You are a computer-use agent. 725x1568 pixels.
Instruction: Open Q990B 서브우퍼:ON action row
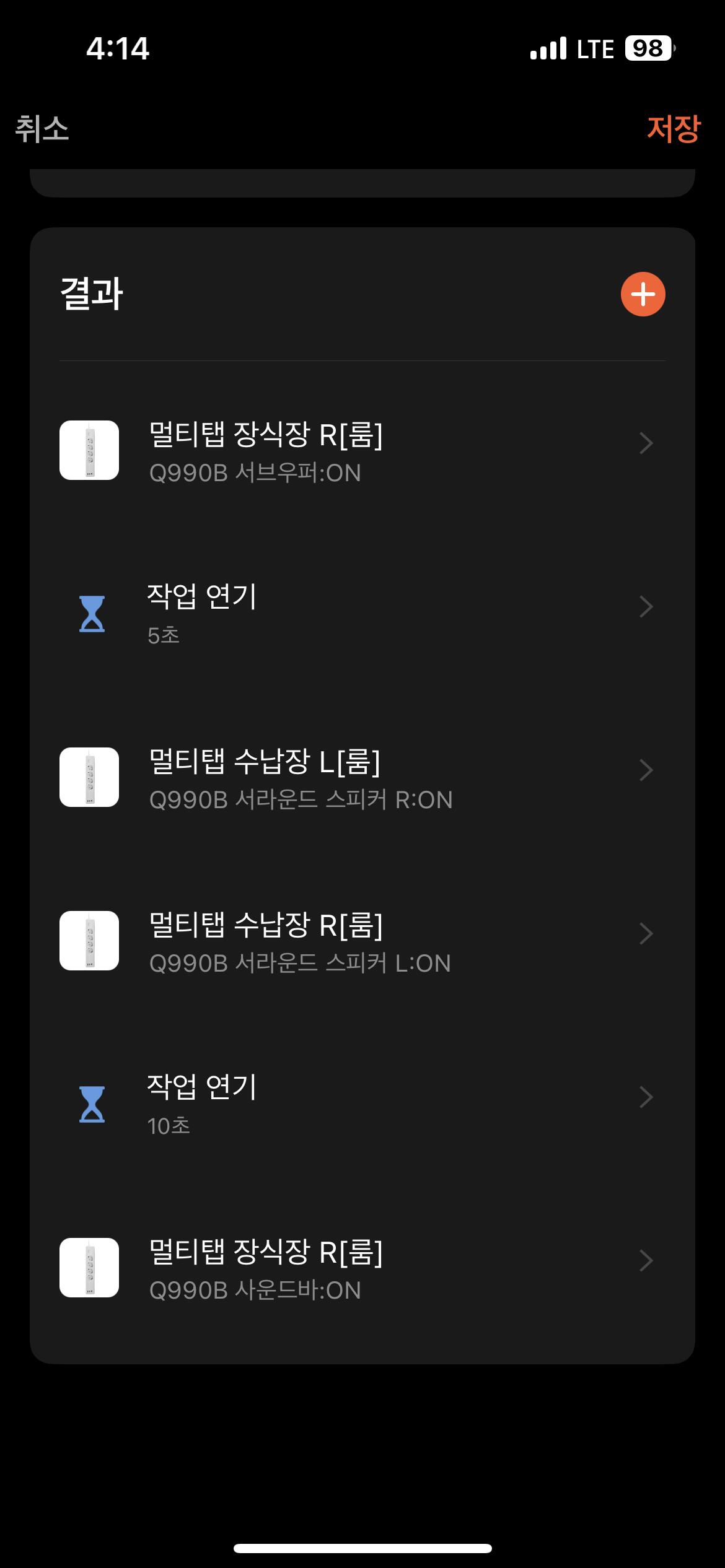click(x=362, y=451)
